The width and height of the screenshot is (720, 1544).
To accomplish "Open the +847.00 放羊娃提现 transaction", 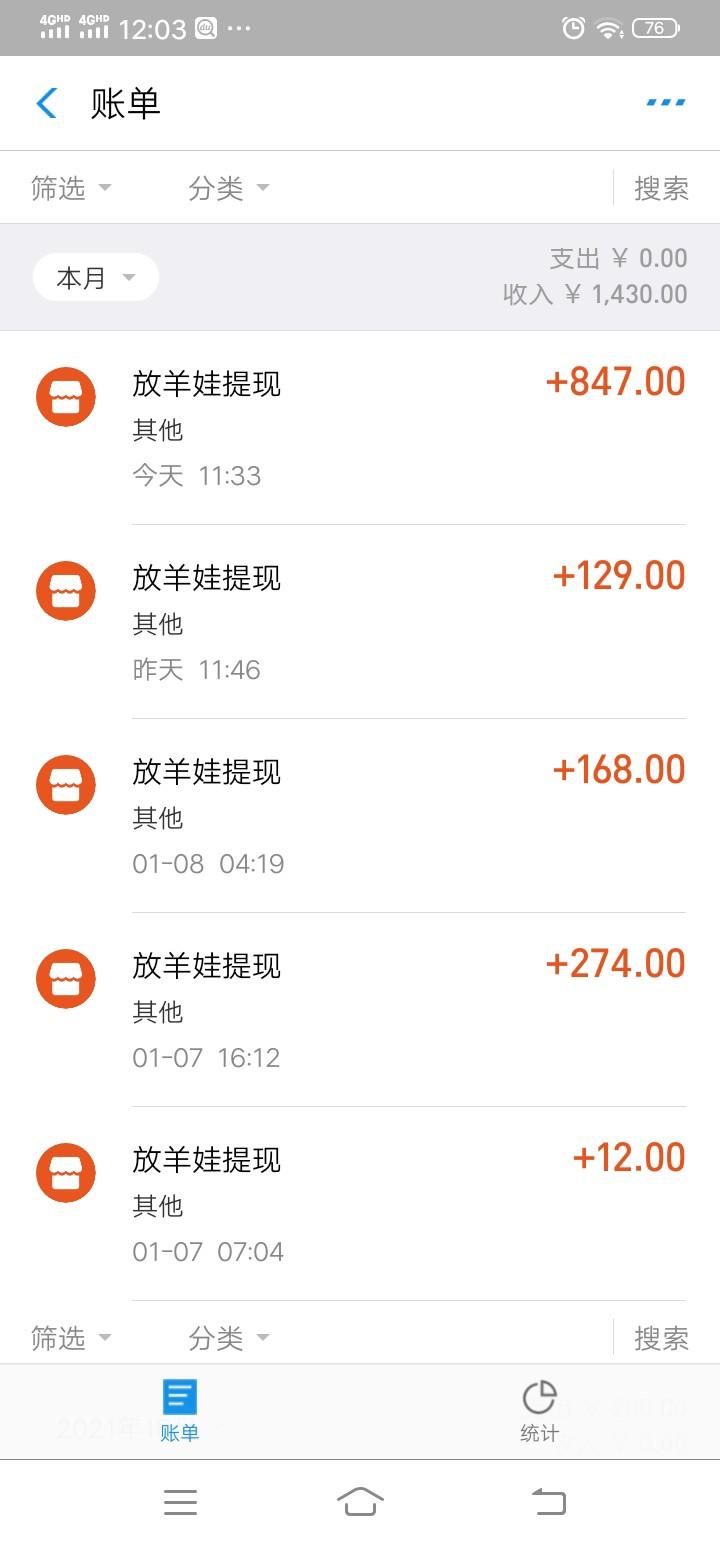I will (360, 428).
